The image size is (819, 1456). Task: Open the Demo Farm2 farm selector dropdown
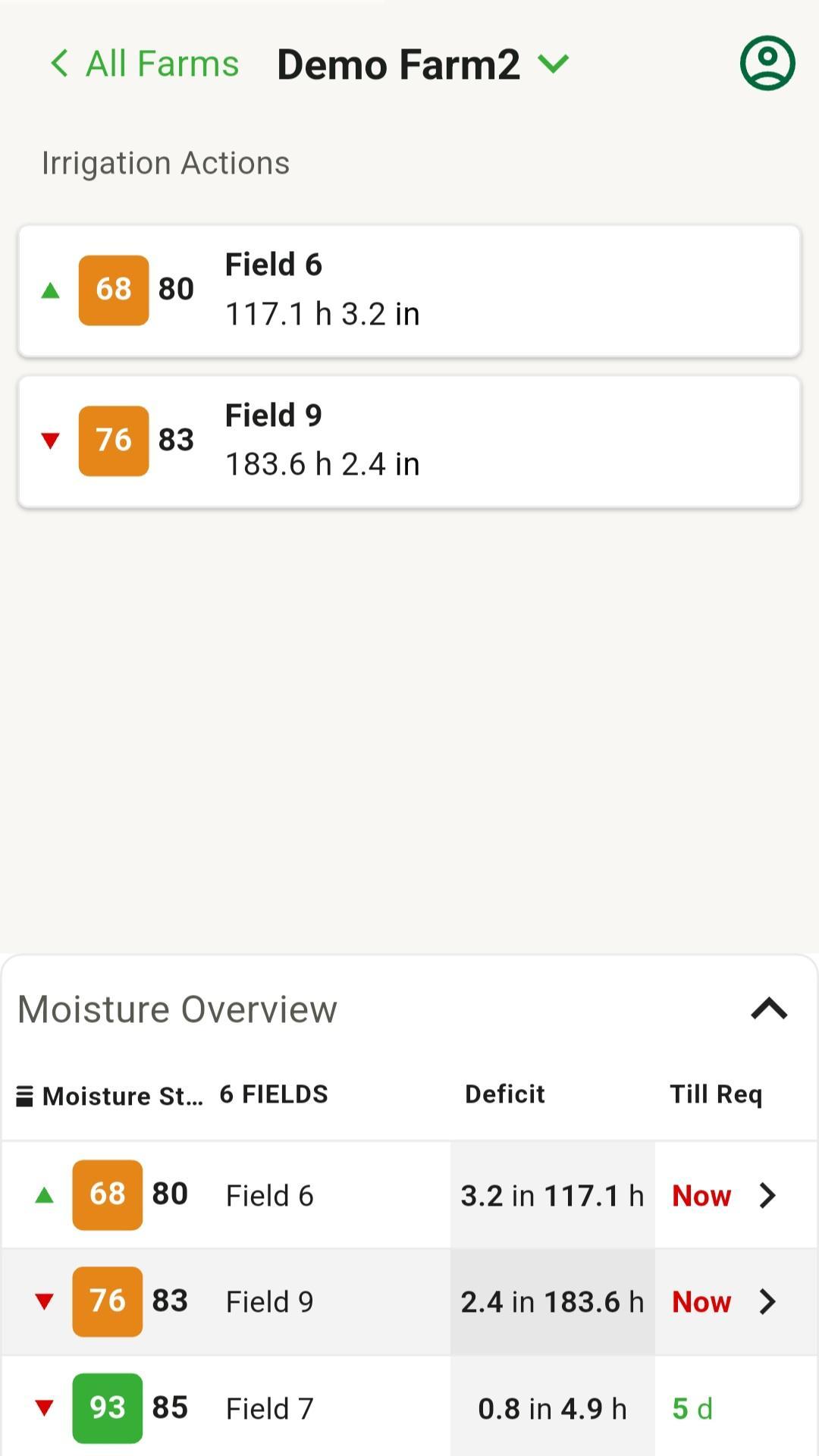422,64
